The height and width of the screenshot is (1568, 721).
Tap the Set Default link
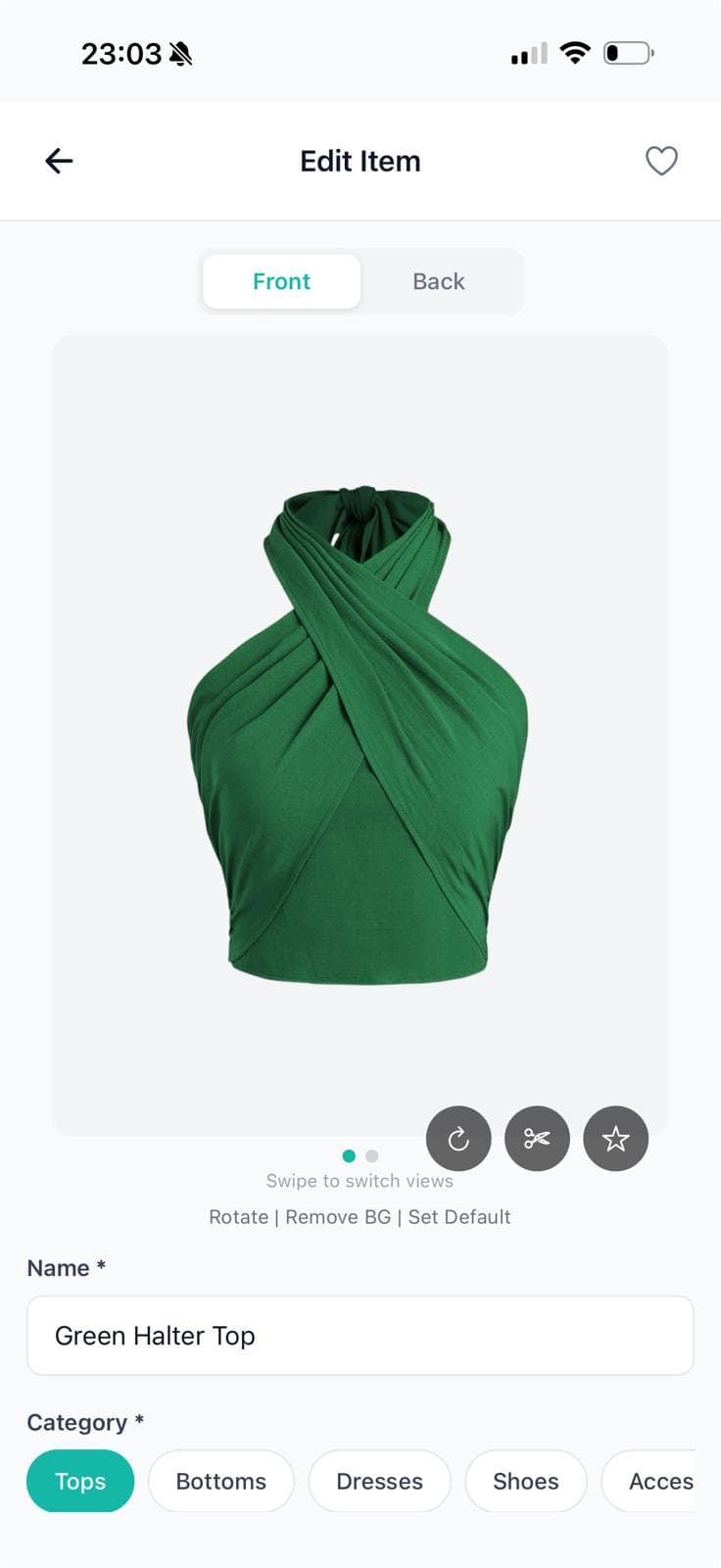459,1216
